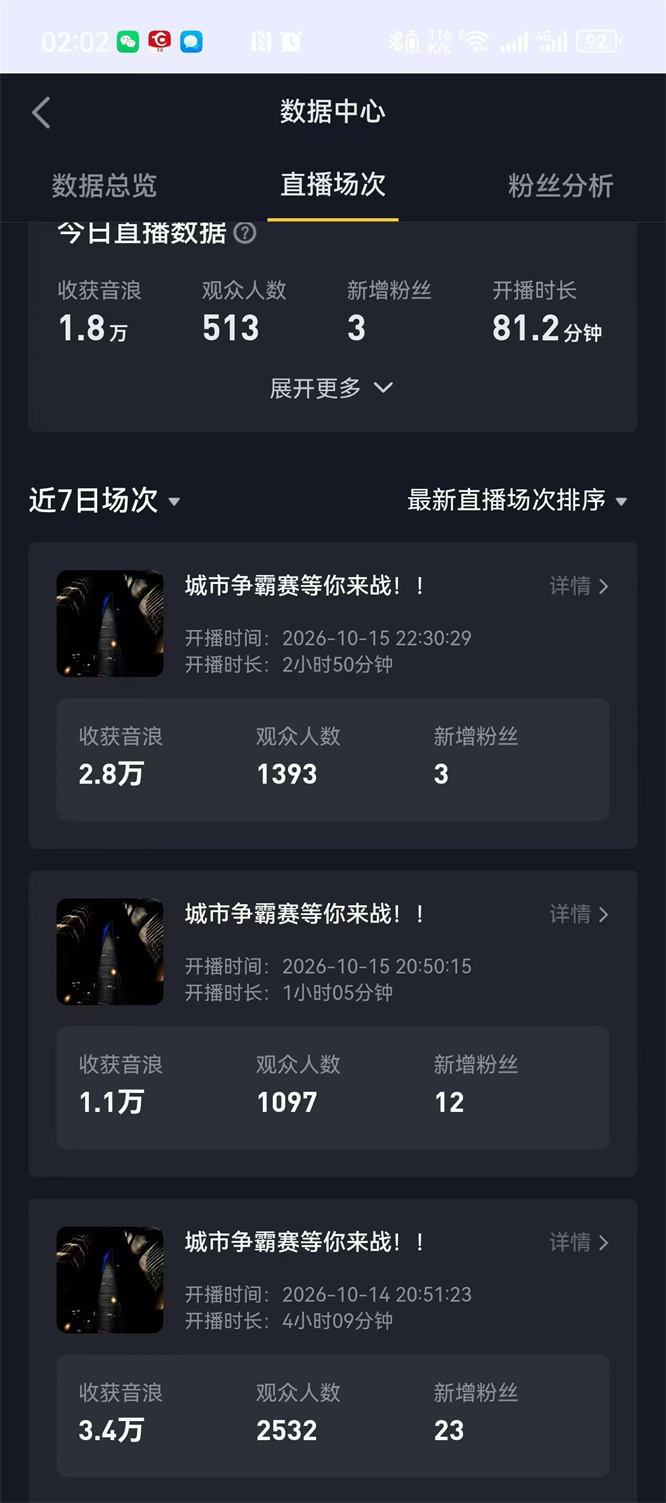Open the help icon beside 今日直播数据
The width and height of the screenshot is (666, 1503).
coord(245,233)
